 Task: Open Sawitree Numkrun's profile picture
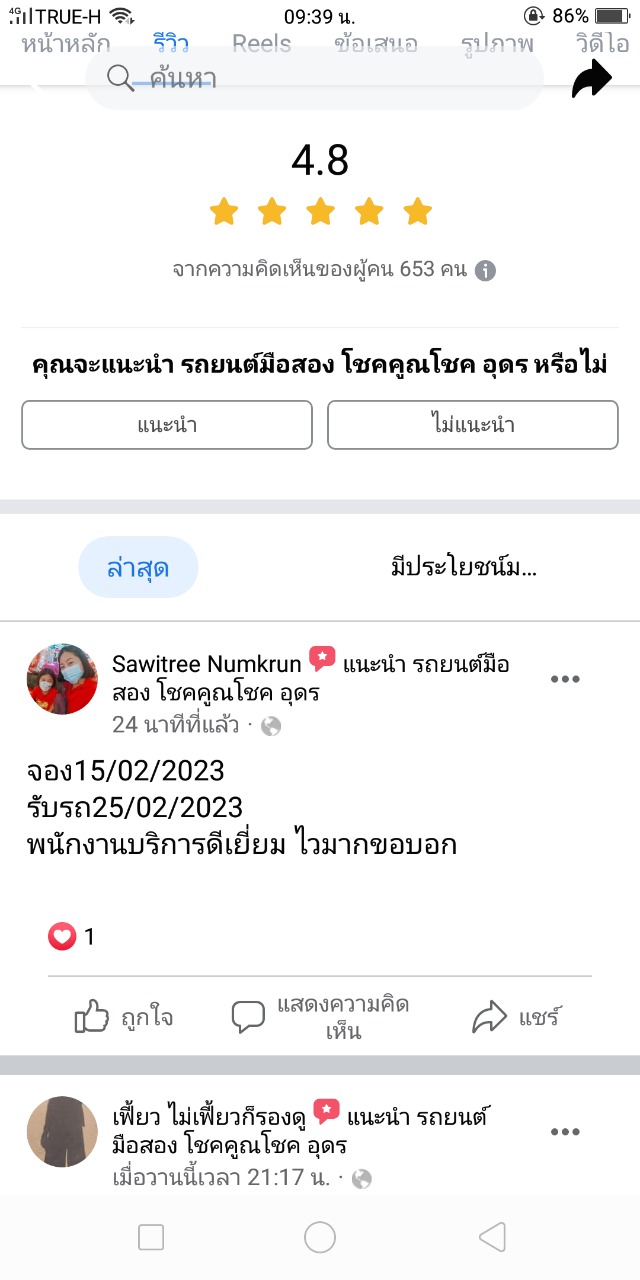coord(62,679)
